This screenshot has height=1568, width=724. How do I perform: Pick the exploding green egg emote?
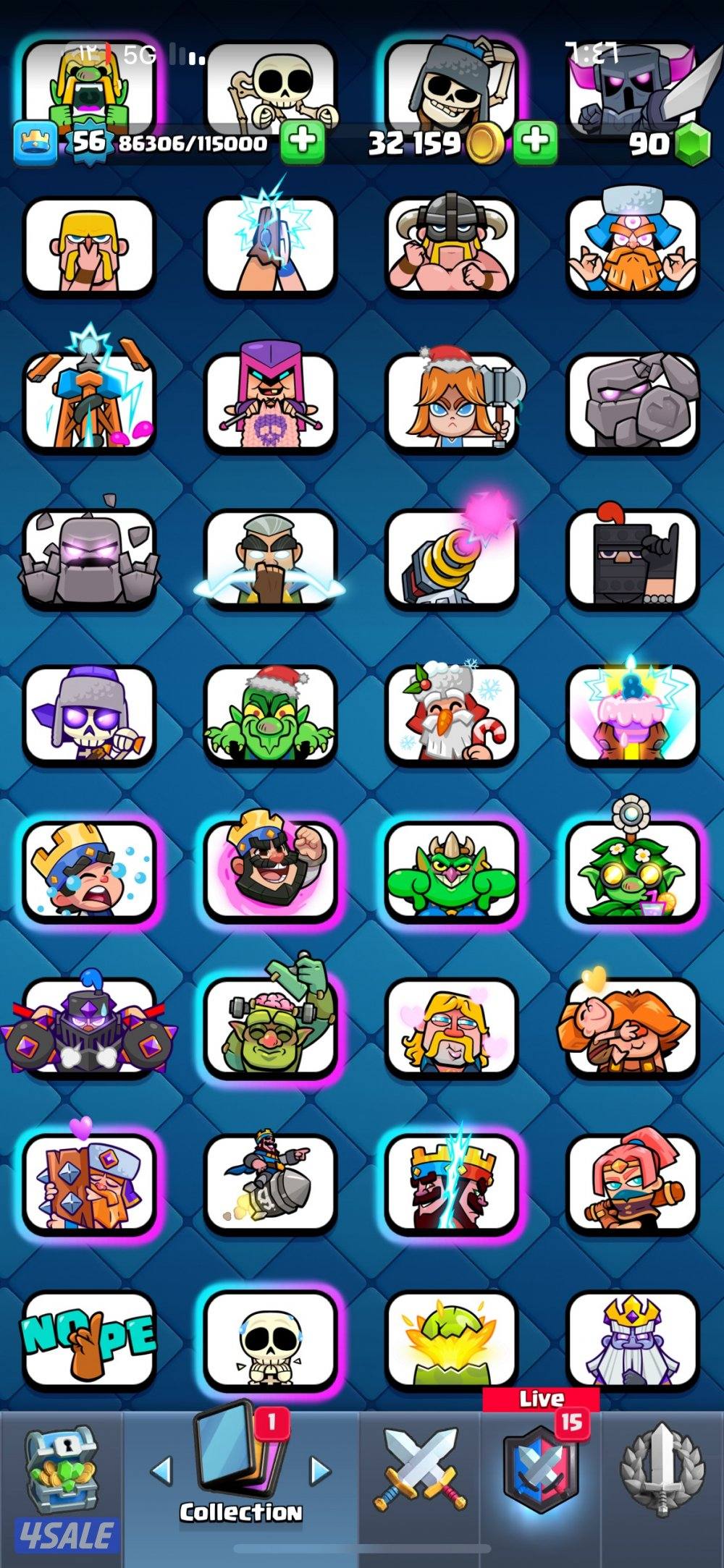coord(451,1340)
